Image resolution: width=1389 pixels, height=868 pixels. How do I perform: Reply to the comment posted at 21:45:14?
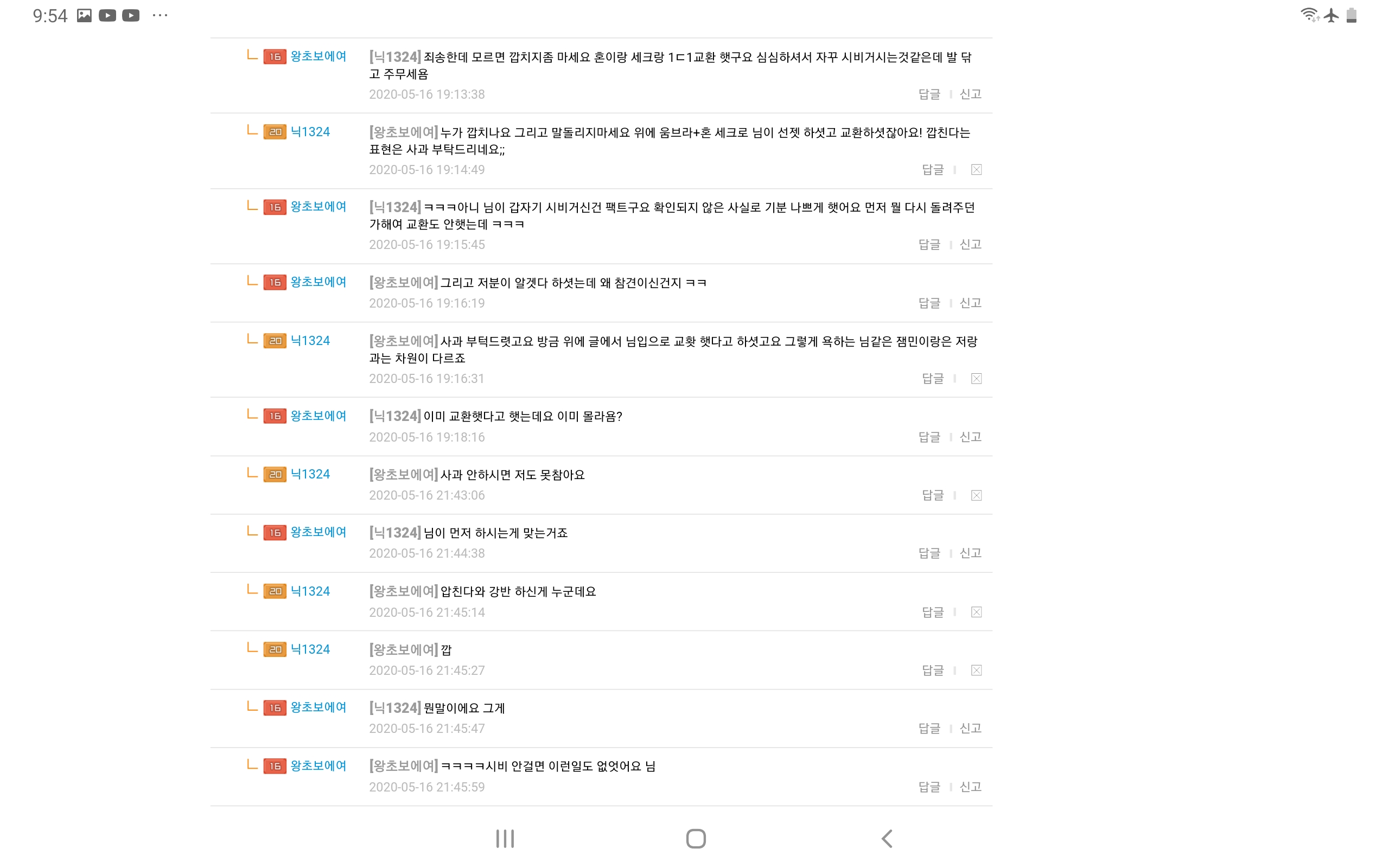(932, 612)
